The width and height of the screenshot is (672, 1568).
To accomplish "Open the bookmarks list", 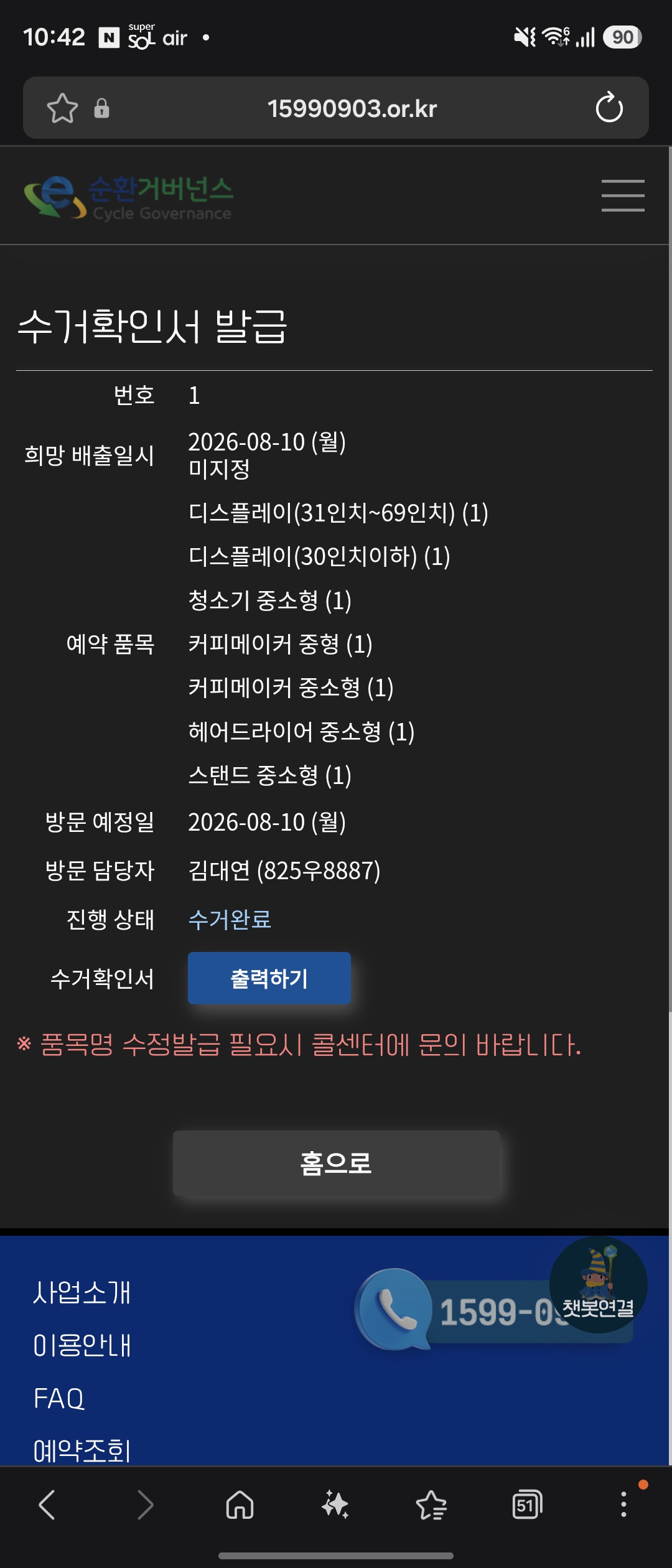I will (x=431, y=1505).
